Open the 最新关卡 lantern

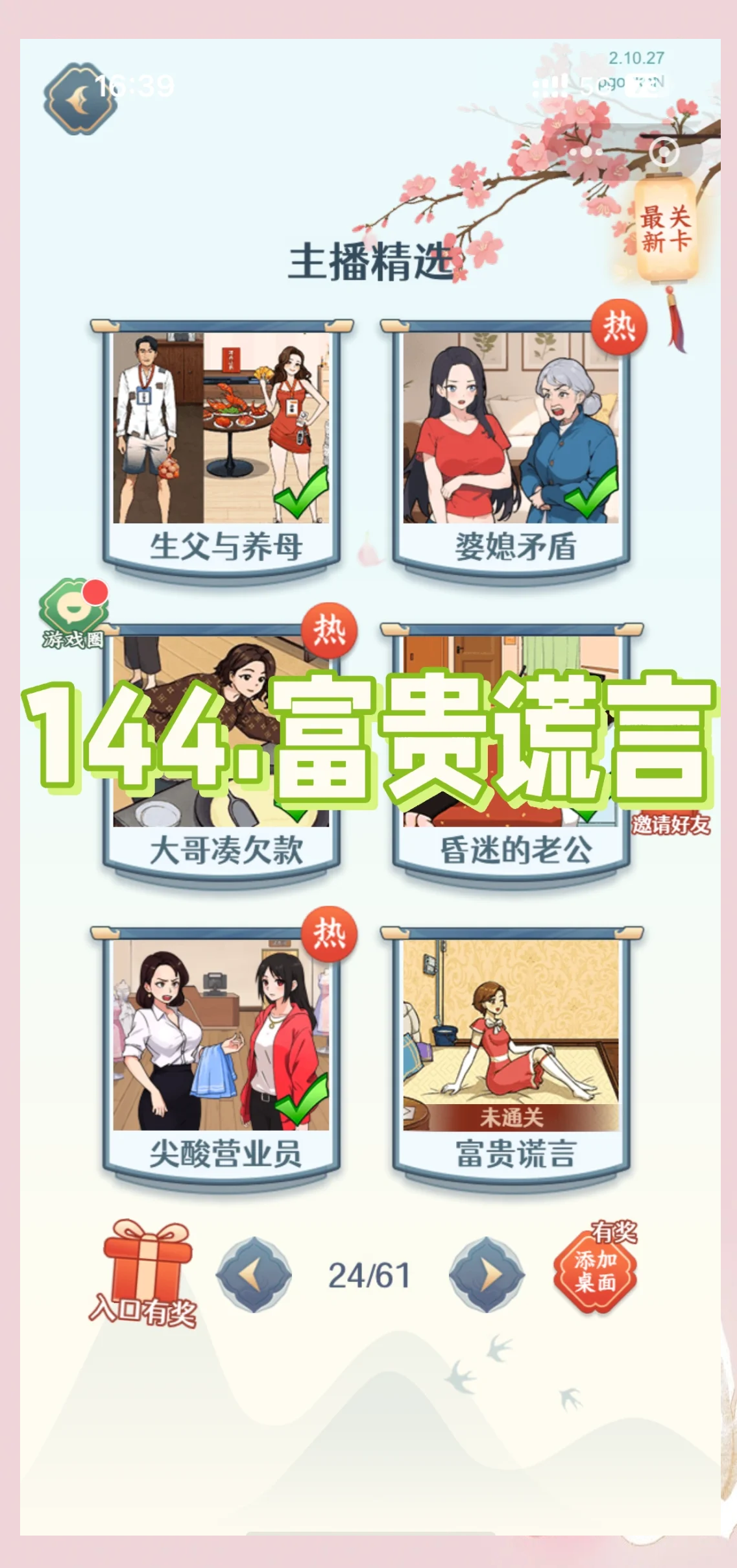point(666,229)
